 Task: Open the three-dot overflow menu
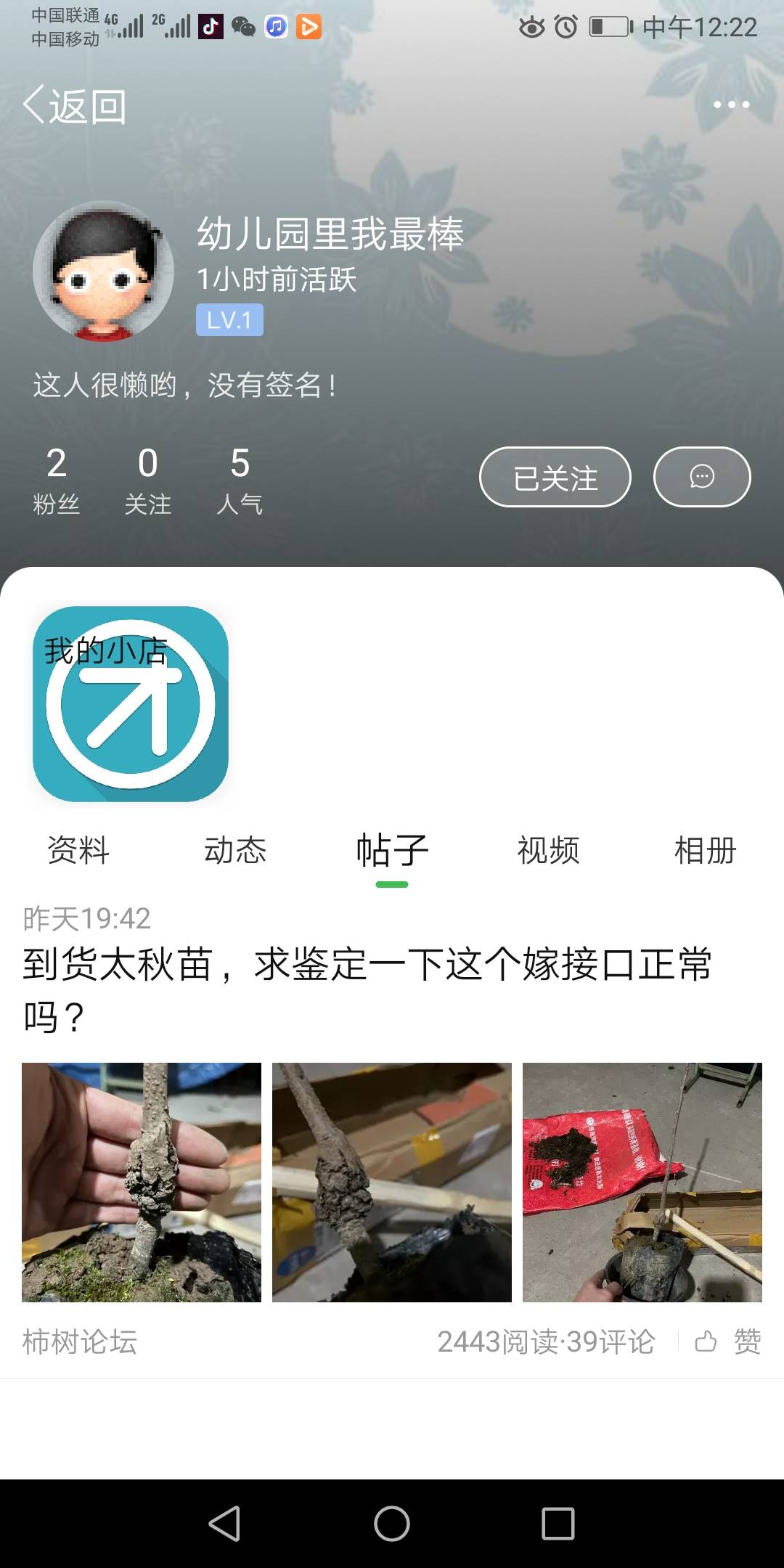point(731,105)
